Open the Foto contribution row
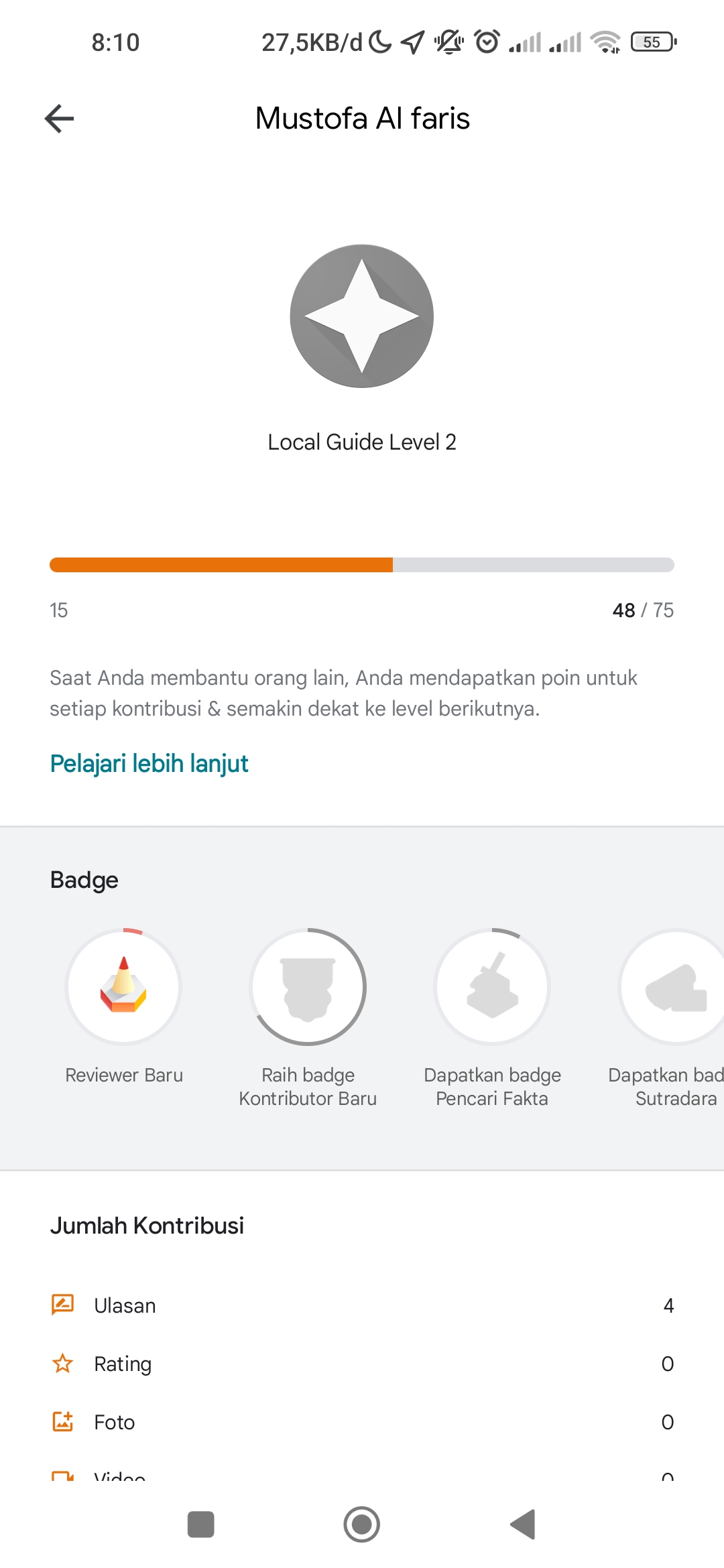Image resolution: width=724 pixels, height=1568 pixels. pyautogui.click(x=362, y=1422)
